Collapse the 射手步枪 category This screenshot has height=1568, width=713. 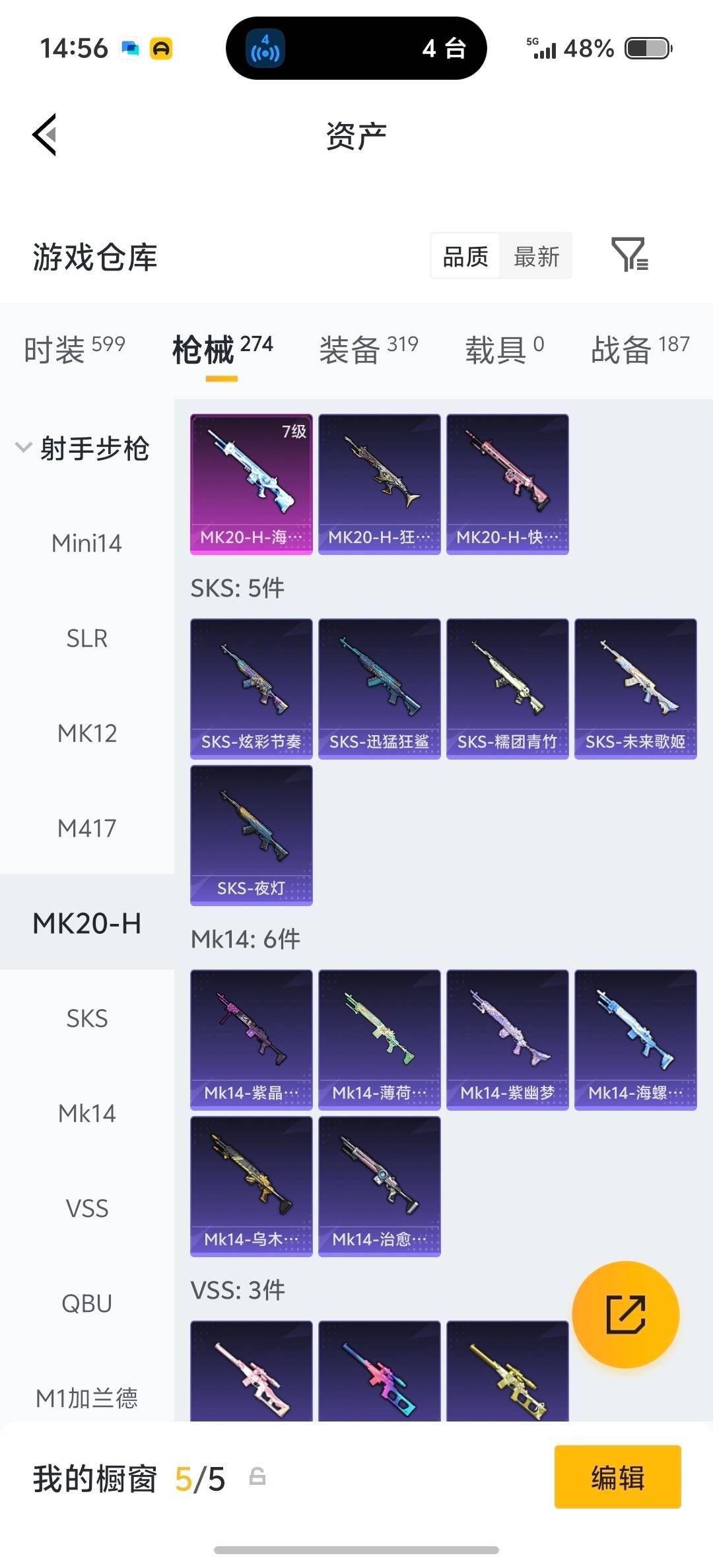tap(96, 447)
